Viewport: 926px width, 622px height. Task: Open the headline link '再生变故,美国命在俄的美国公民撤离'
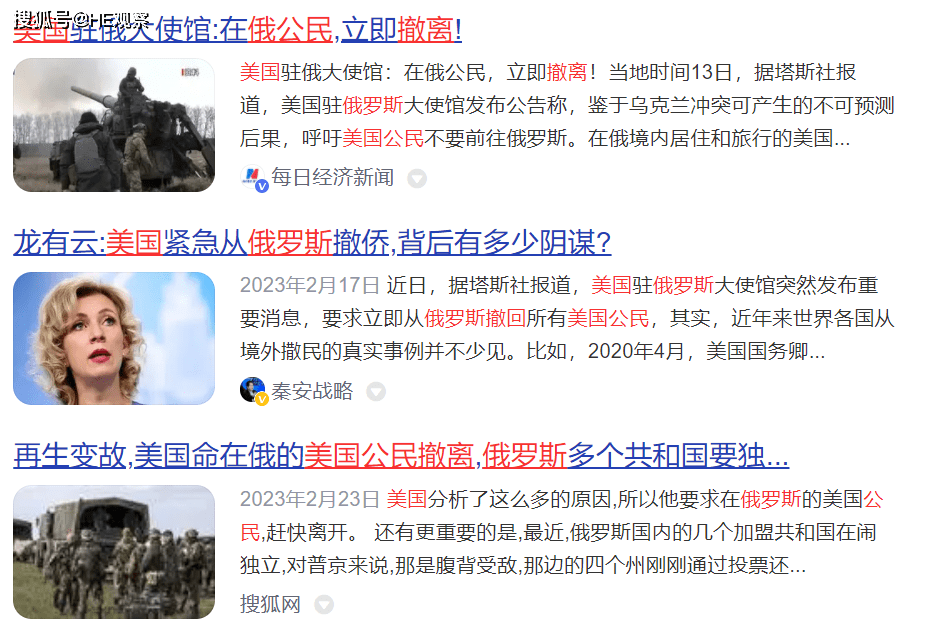(400, 456)
